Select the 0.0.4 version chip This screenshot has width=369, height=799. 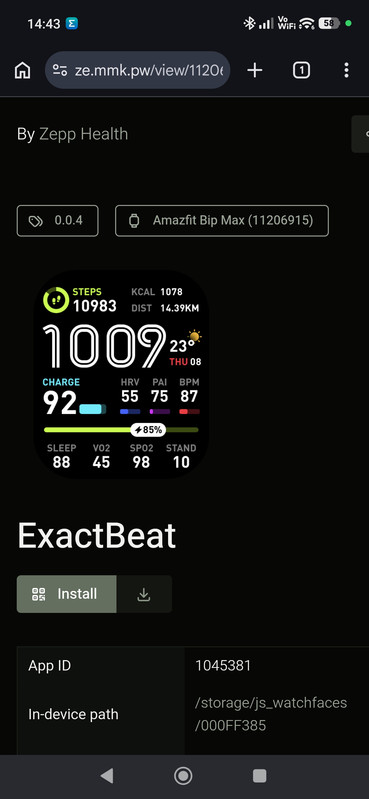[x=58, y=221]
